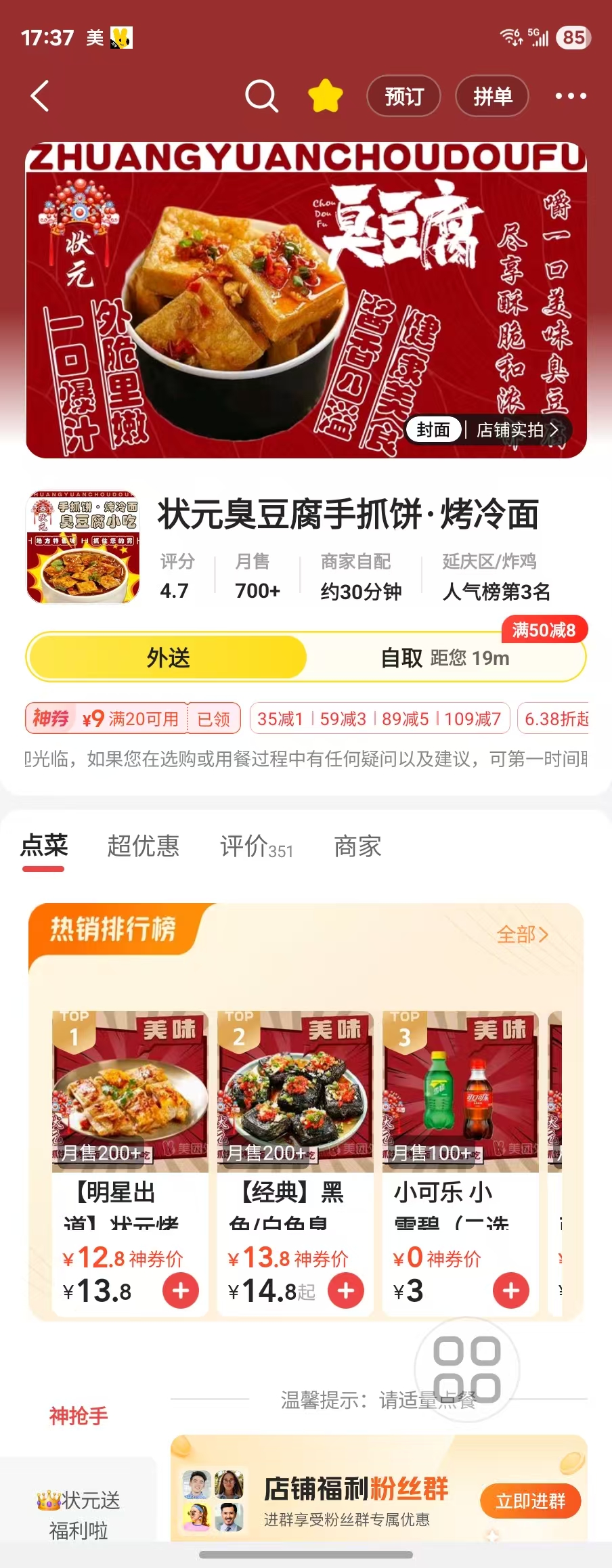612x1568 pixels.
Task: Add 小可乐 小雪碧 to cart
Action: tap(511, 1290)
